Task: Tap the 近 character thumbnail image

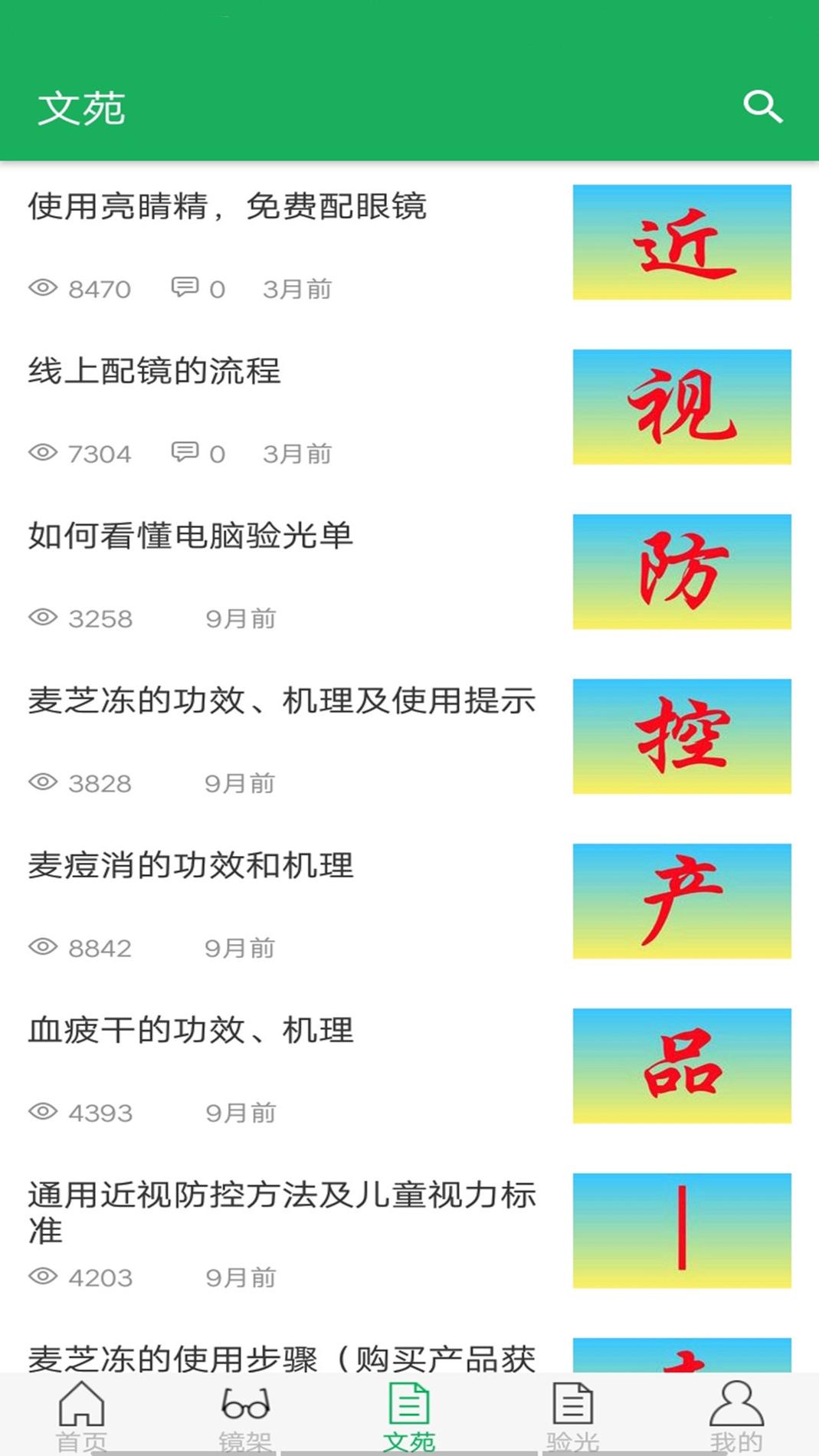Action: pyautogui.click(x=682, y=242)
